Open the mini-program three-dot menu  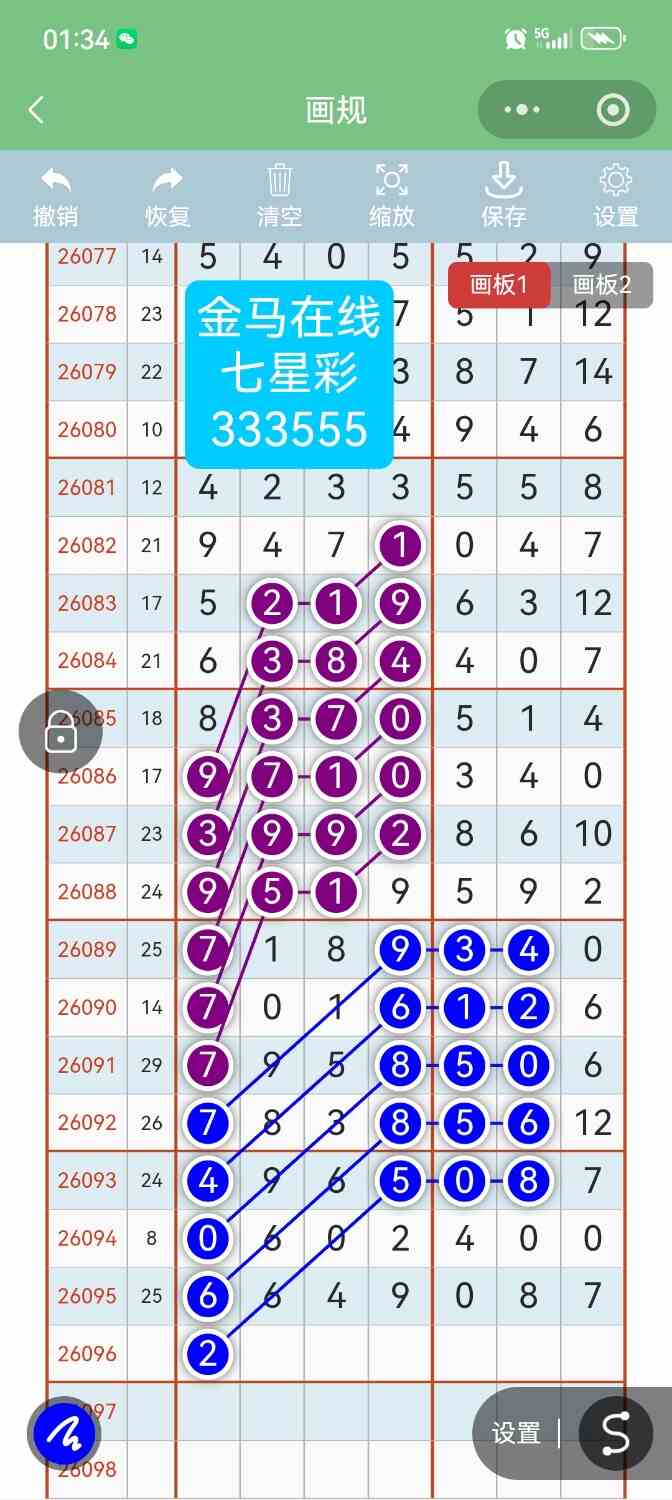click(x=522, y=110)
